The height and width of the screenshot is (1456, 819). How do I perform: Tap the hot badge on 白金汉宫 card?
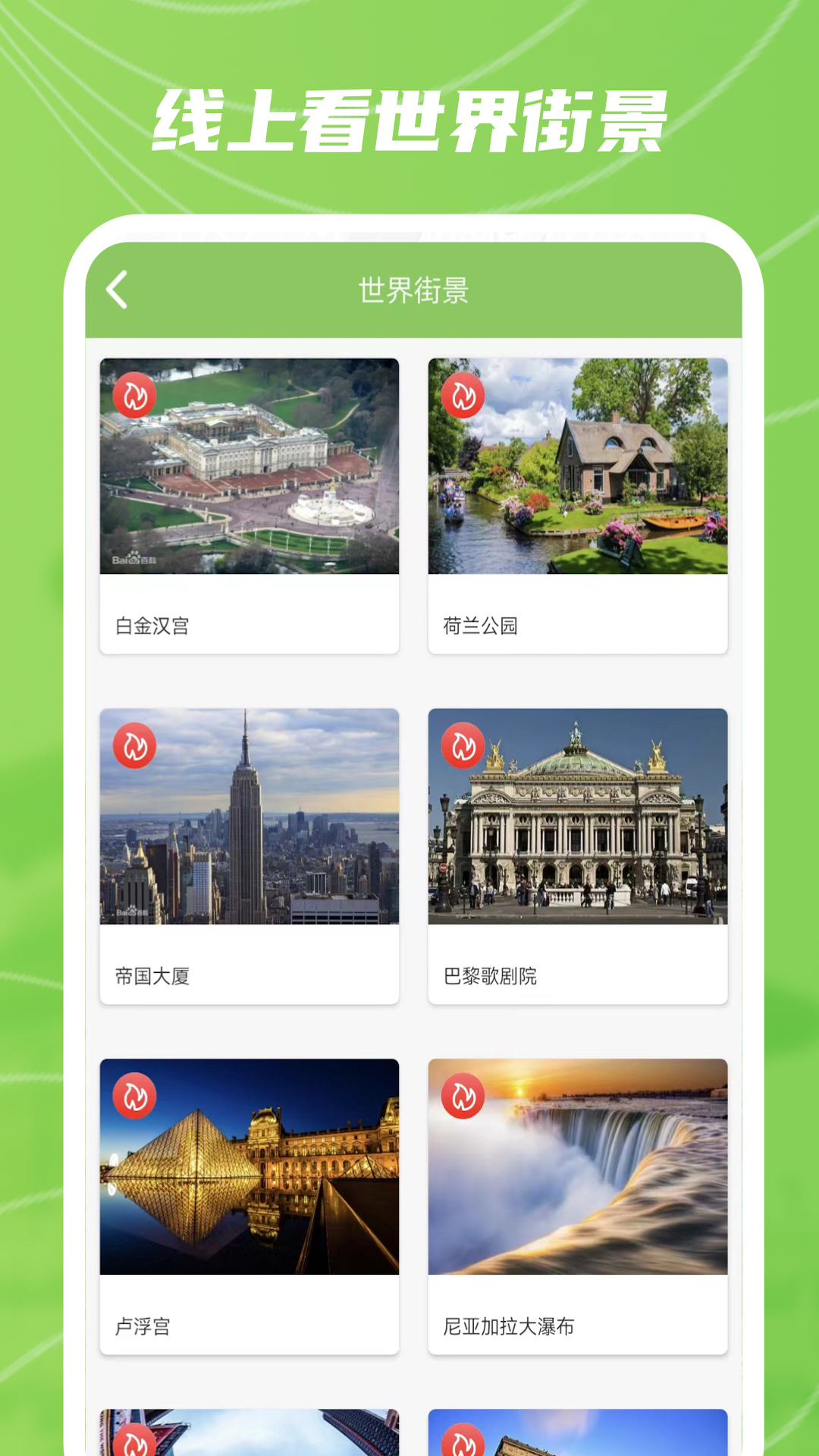point(133,394)
